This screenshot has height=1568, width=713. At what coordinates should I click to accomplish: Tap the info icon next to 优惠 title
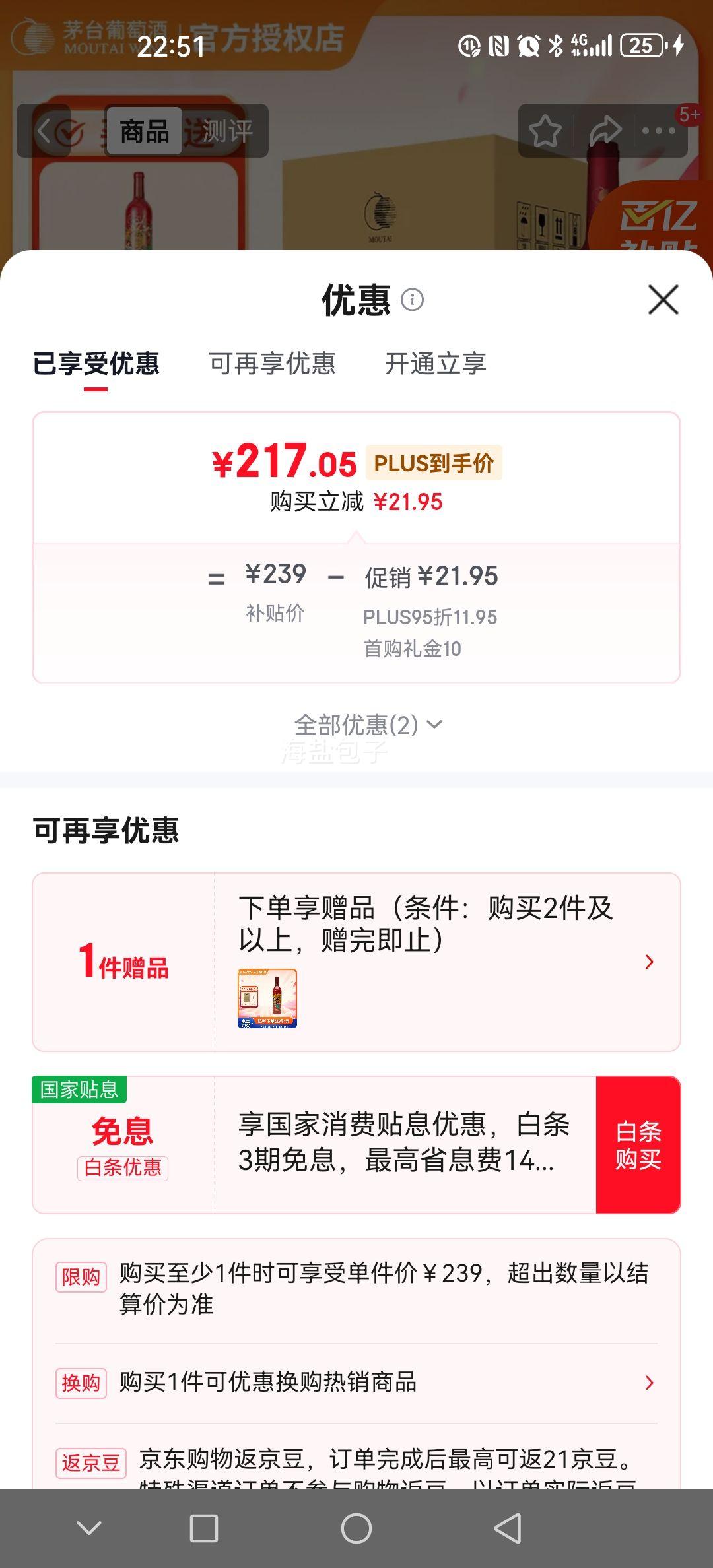point(413,300)
